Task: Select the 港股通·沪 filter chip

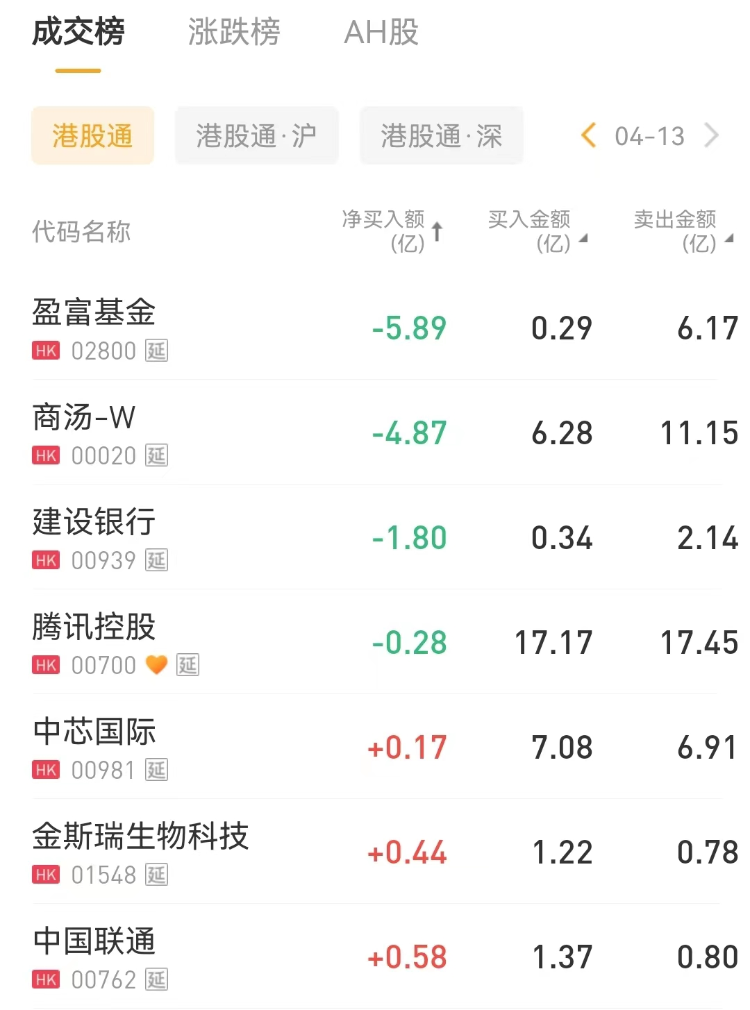Action: (x=257, y=136)
